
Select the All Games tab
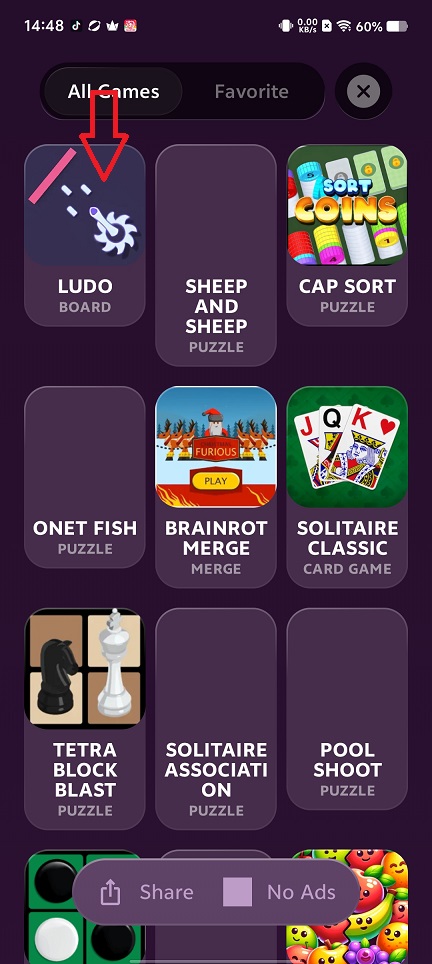113,92
